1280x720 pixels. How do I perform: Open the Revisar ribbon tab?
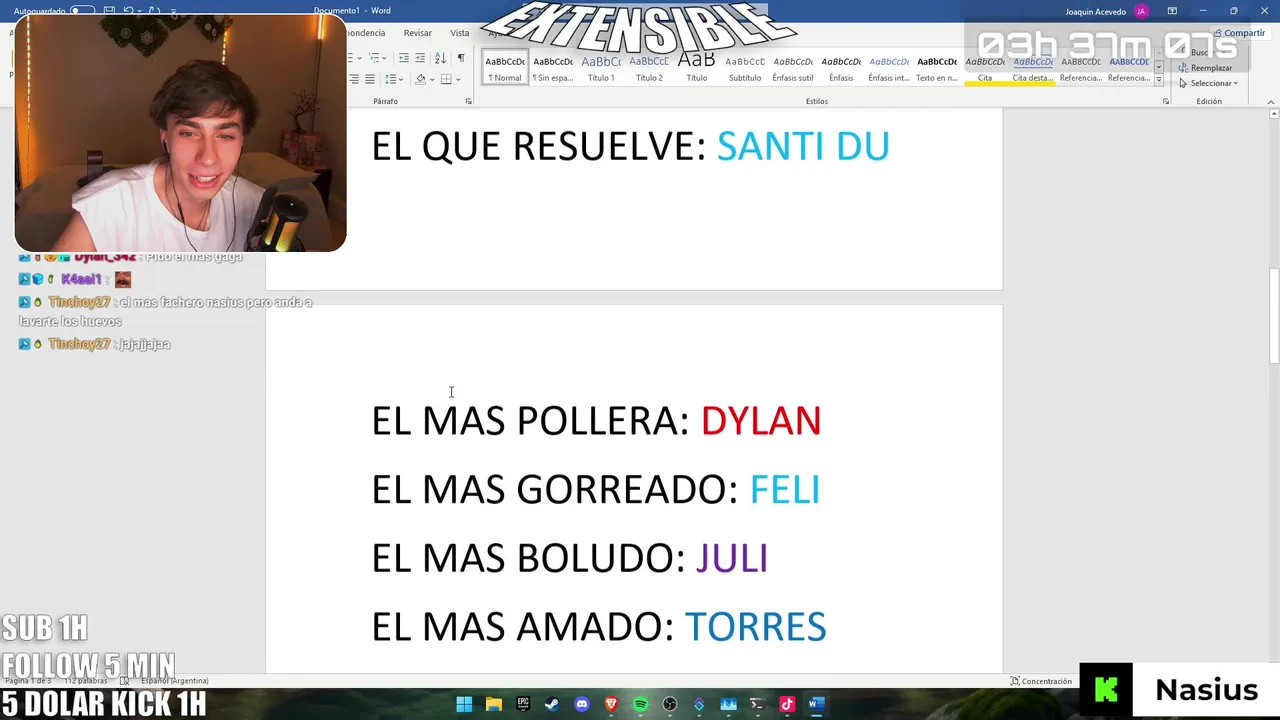point(417,33)
